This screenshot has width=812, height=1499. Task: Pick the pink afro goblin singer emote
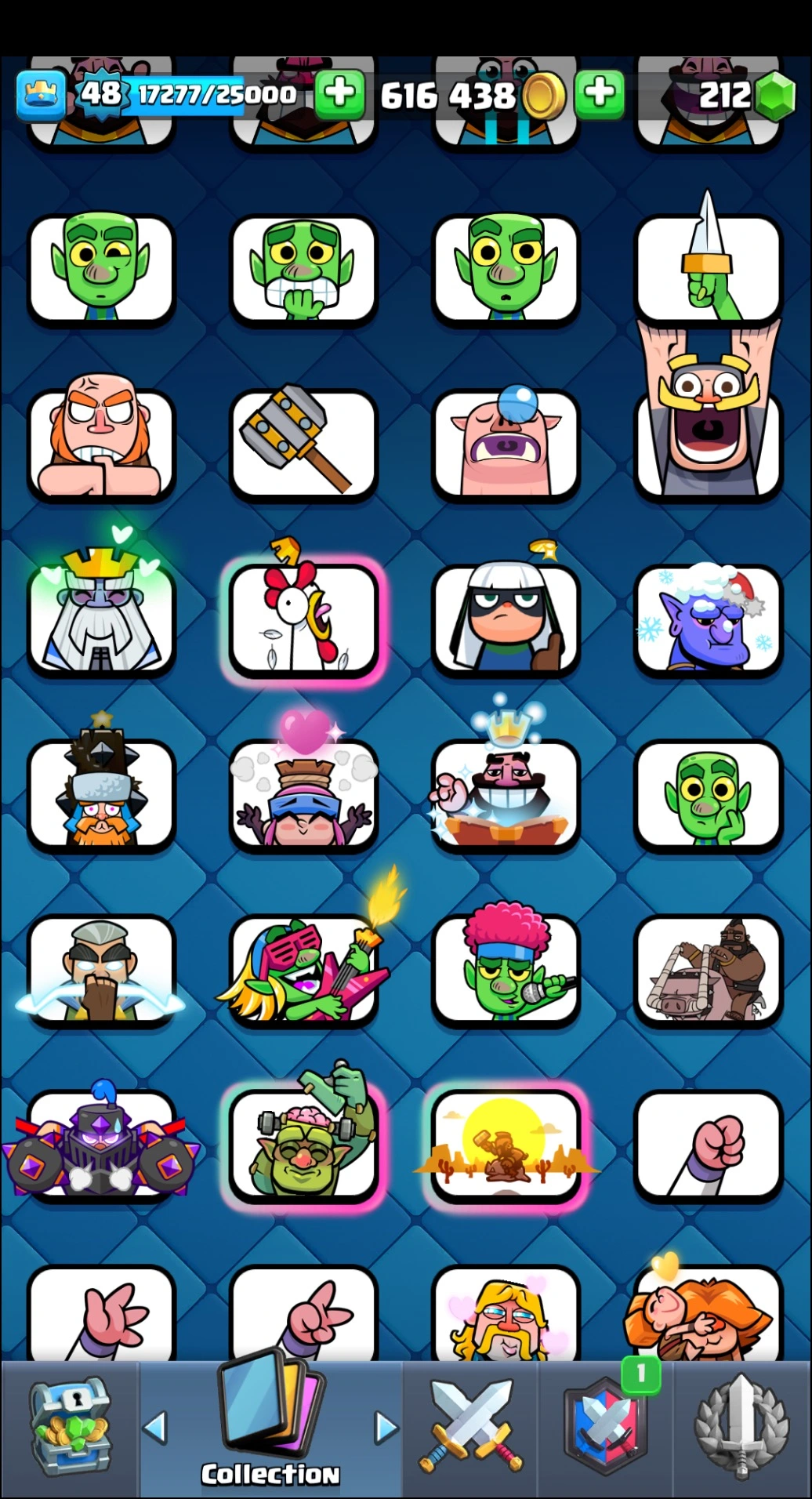(506, 971)
